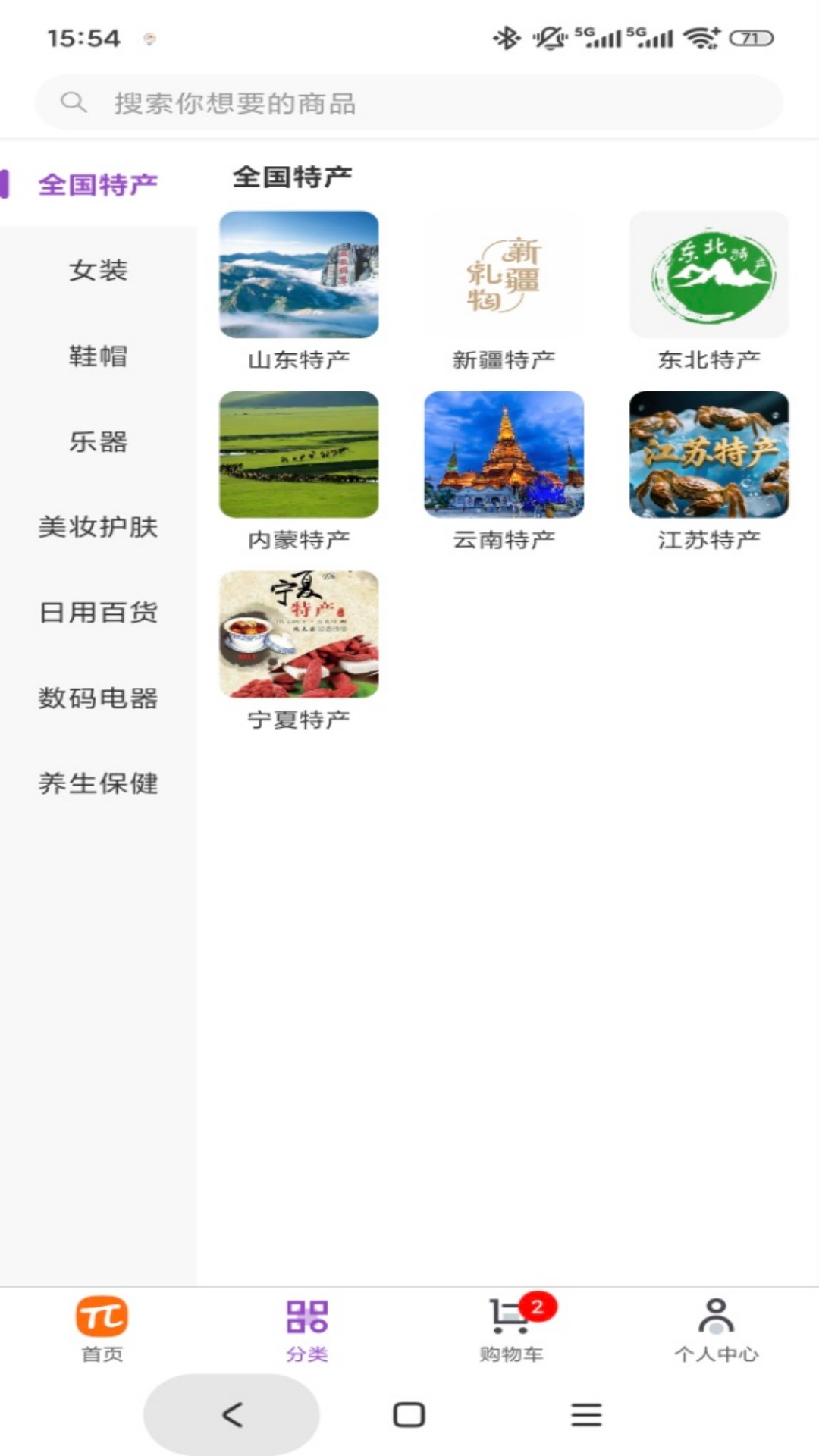Image resolution: width=819 pixels, height=1456 pixels.
Task: Tap the 新疆特产 image
Action: click(x=504, y=275)
